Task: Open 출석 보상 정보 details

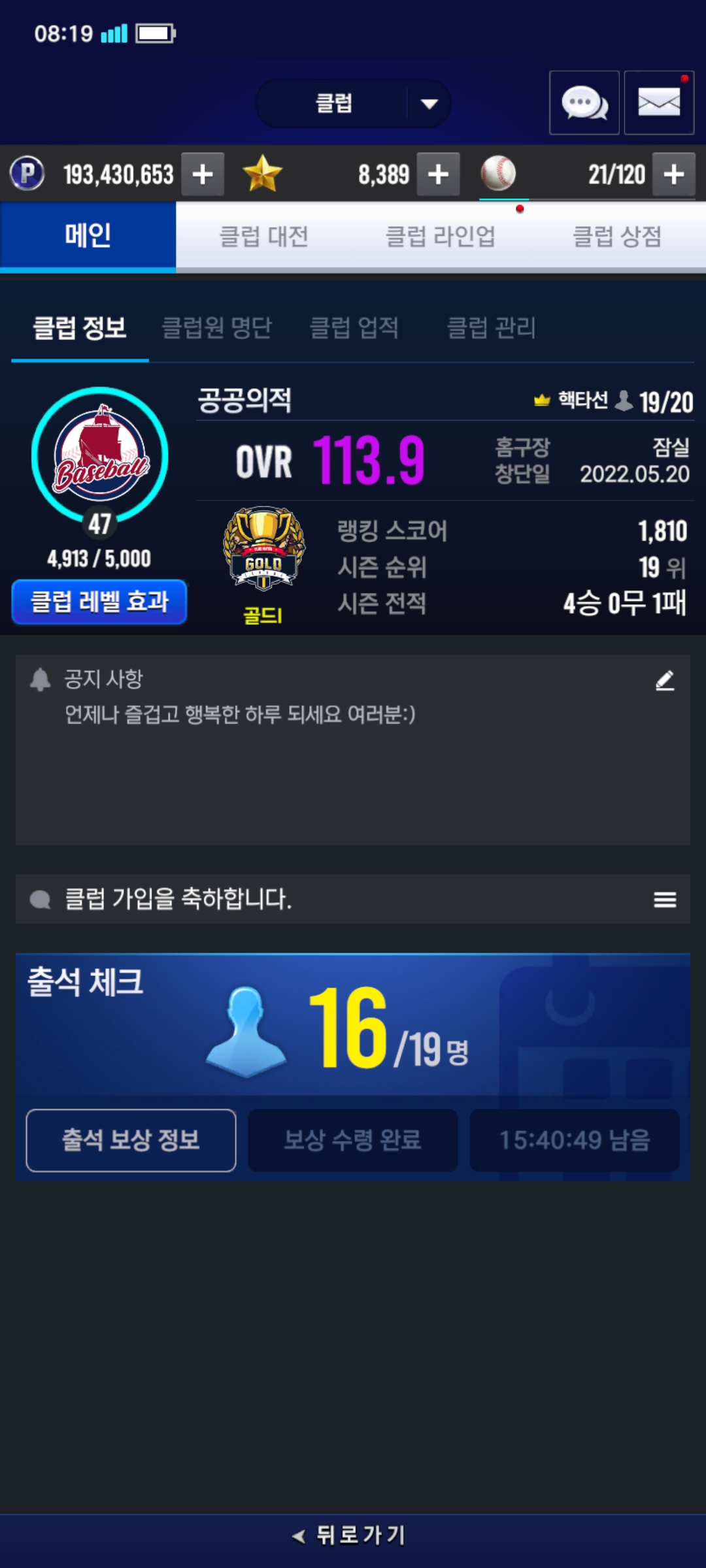Action: click(x=131, y=1140)
